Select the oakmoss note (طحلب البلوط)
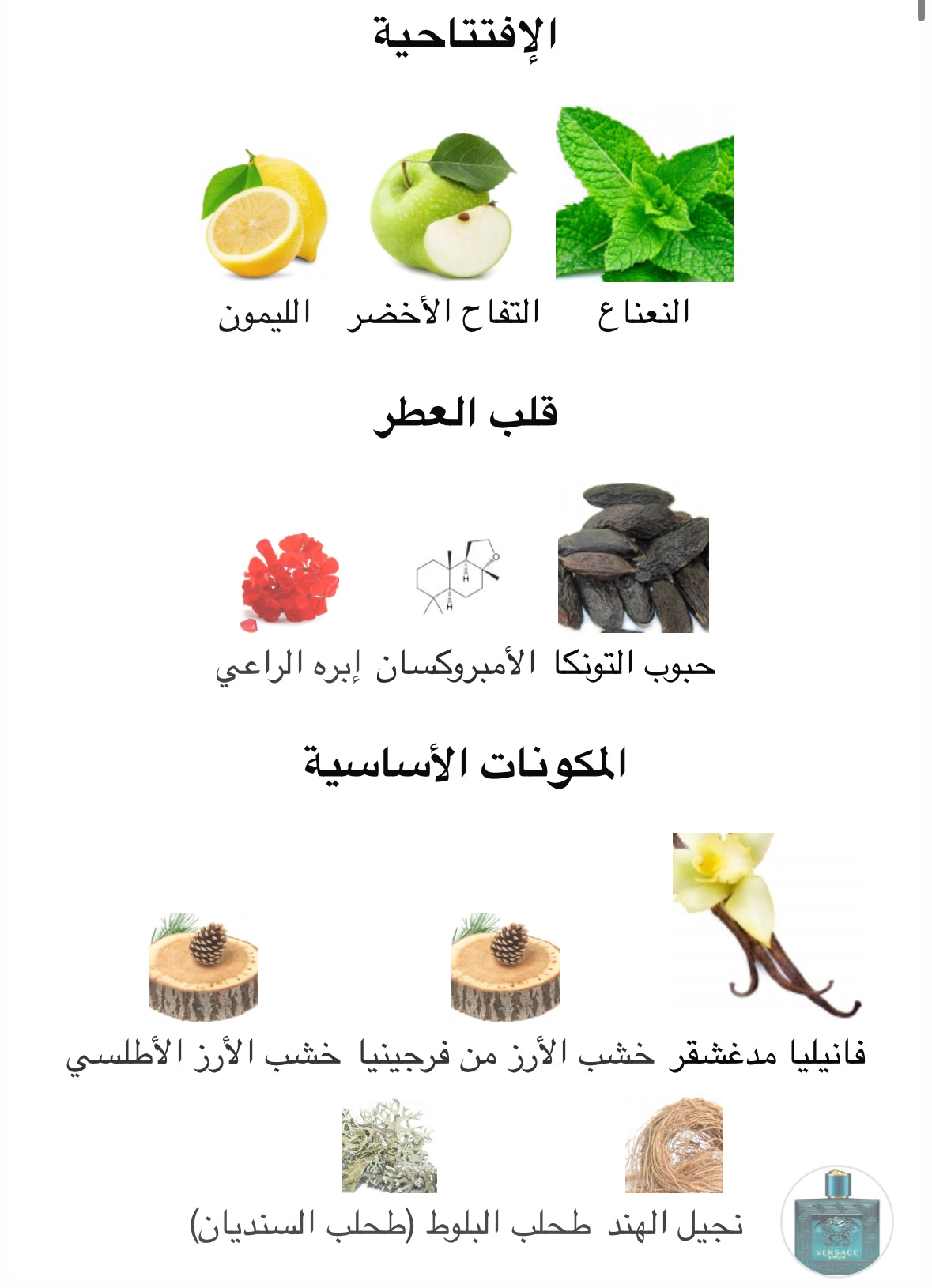The image size is (932, 1288). (389, 1146)
